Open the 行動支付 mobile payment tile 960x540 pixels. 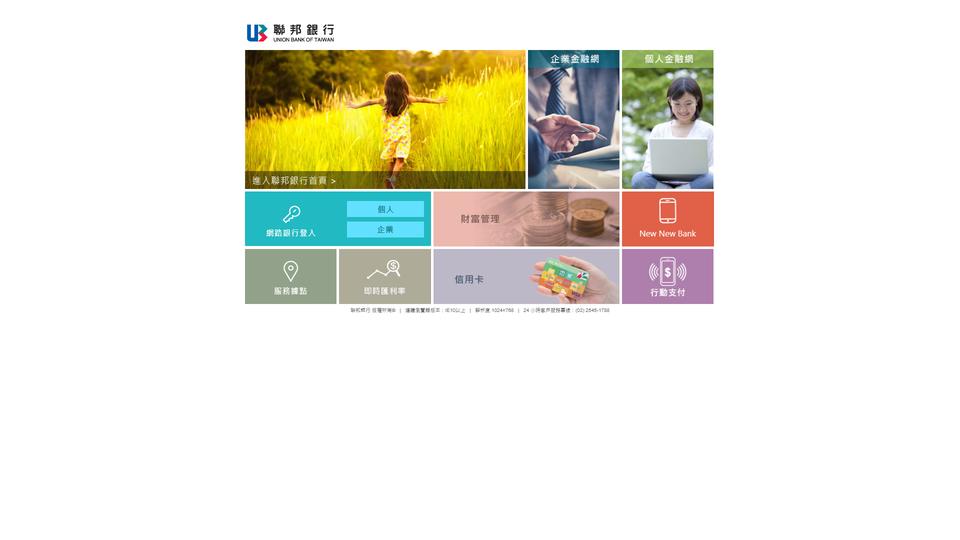667,277
